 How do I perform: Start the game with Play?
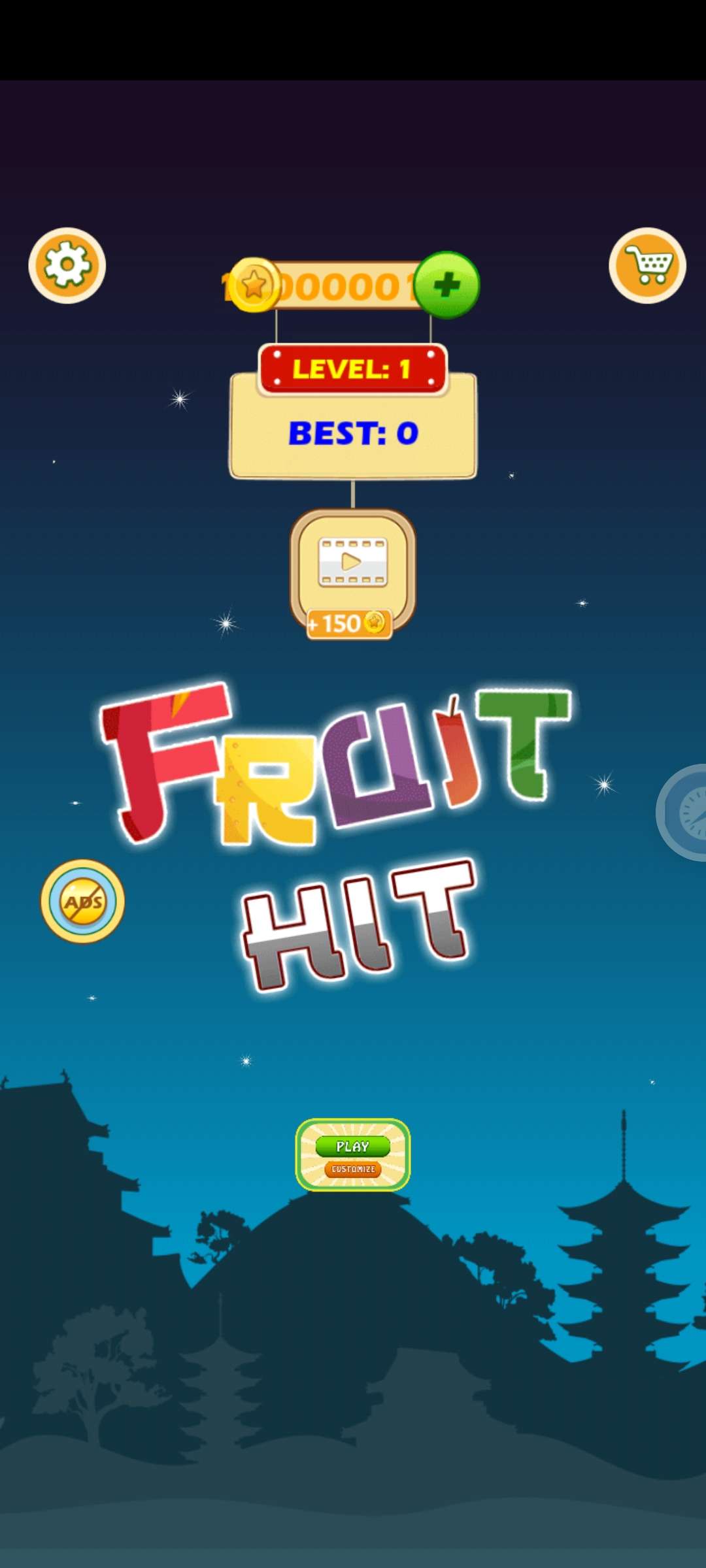point(352,1146)
